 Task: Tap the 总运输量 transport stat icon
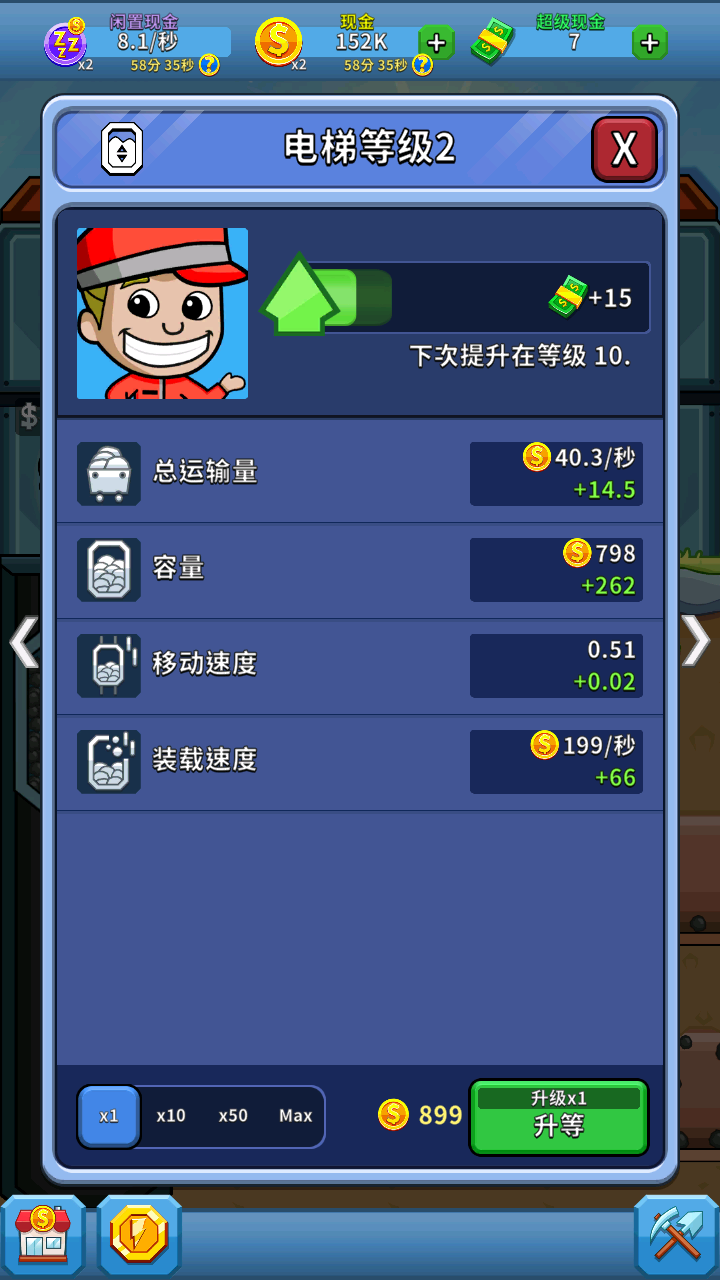(109, 473)
